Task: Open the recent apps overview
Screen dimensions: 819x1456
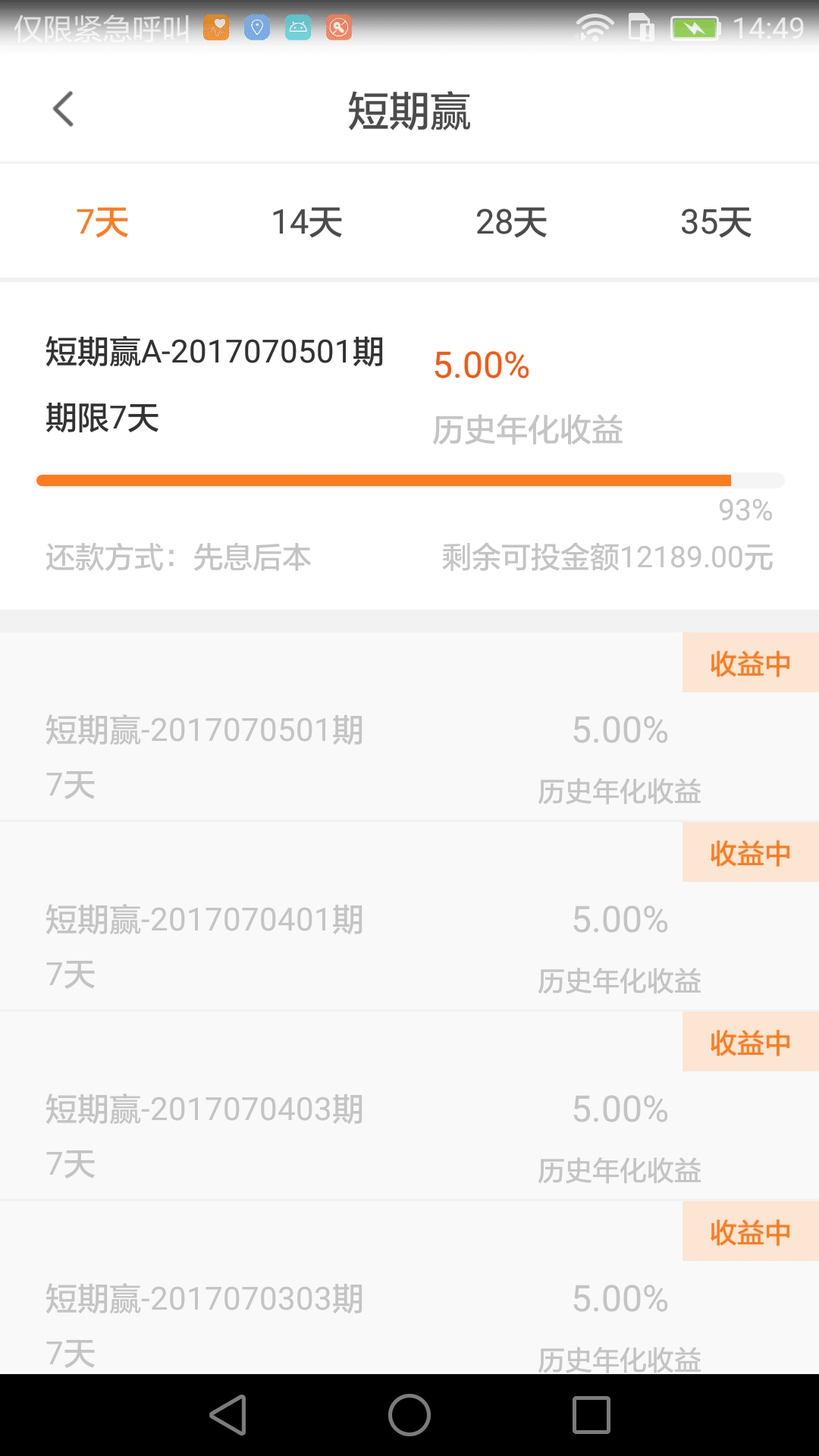Action: 591,1415
